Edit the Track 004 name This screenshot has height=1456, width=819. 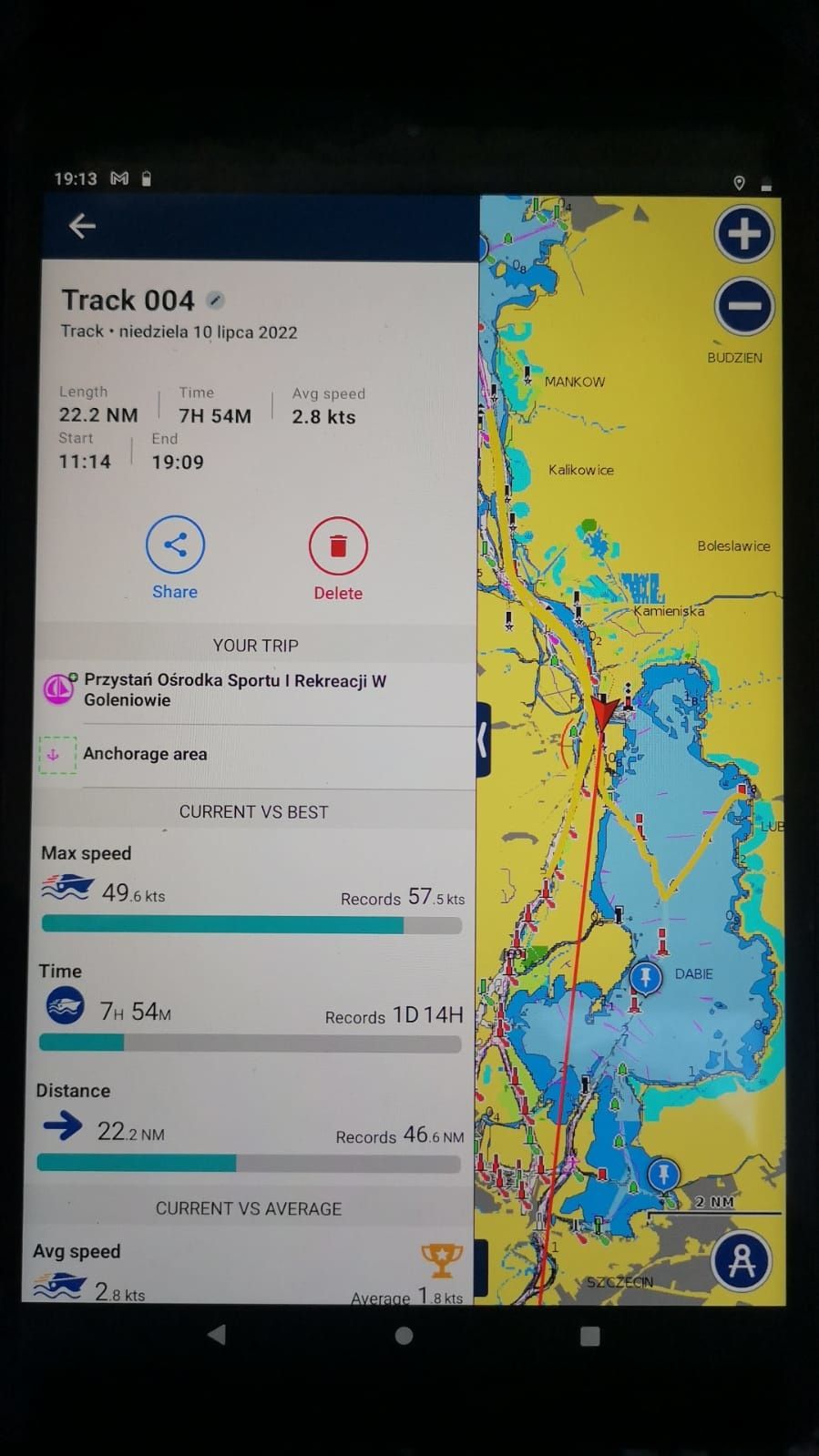tap(216, 300)
